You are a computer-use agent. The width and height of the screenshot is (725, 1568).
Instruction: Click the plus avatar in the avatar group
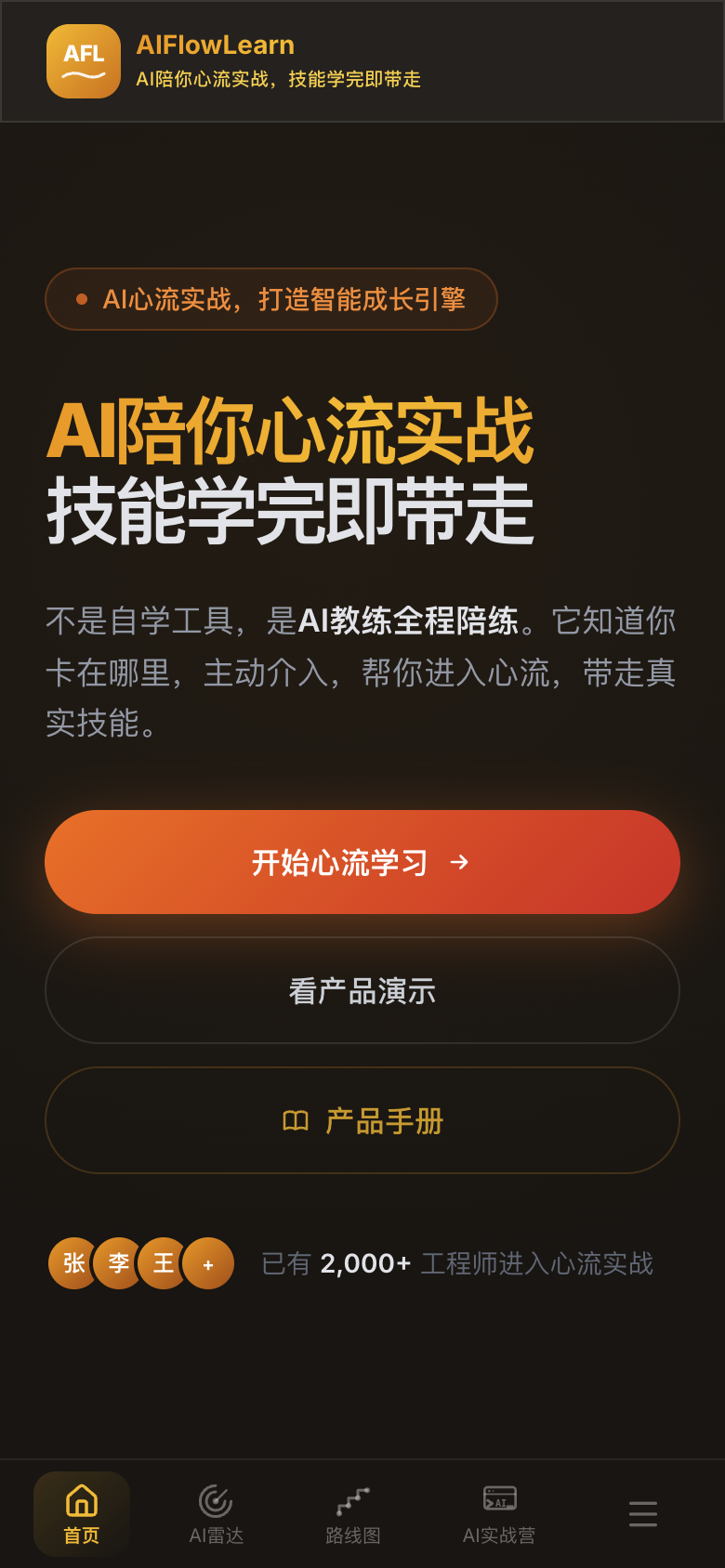[207, 1263]
